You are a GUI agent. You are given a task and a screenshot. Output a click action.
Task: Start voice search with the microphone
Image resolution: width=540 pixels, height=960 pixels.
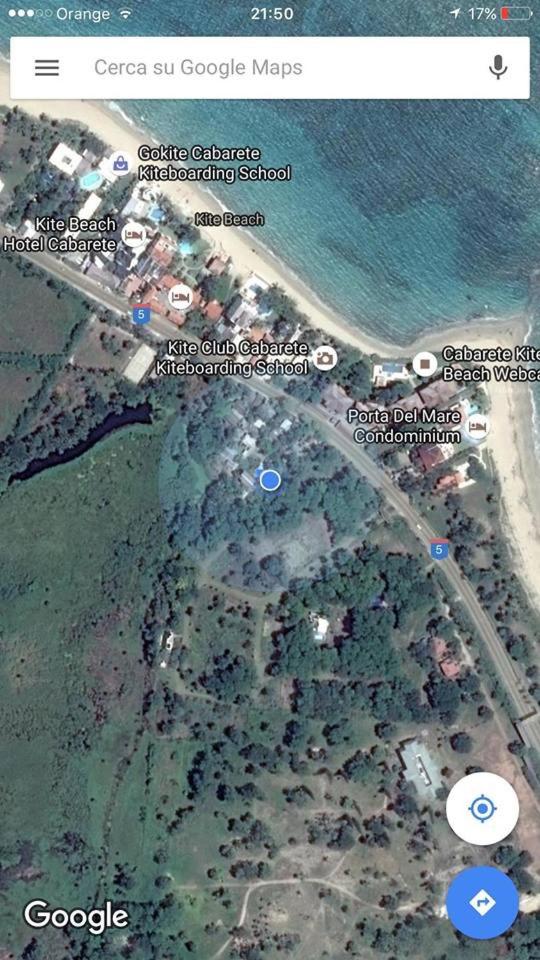(498, 67)
